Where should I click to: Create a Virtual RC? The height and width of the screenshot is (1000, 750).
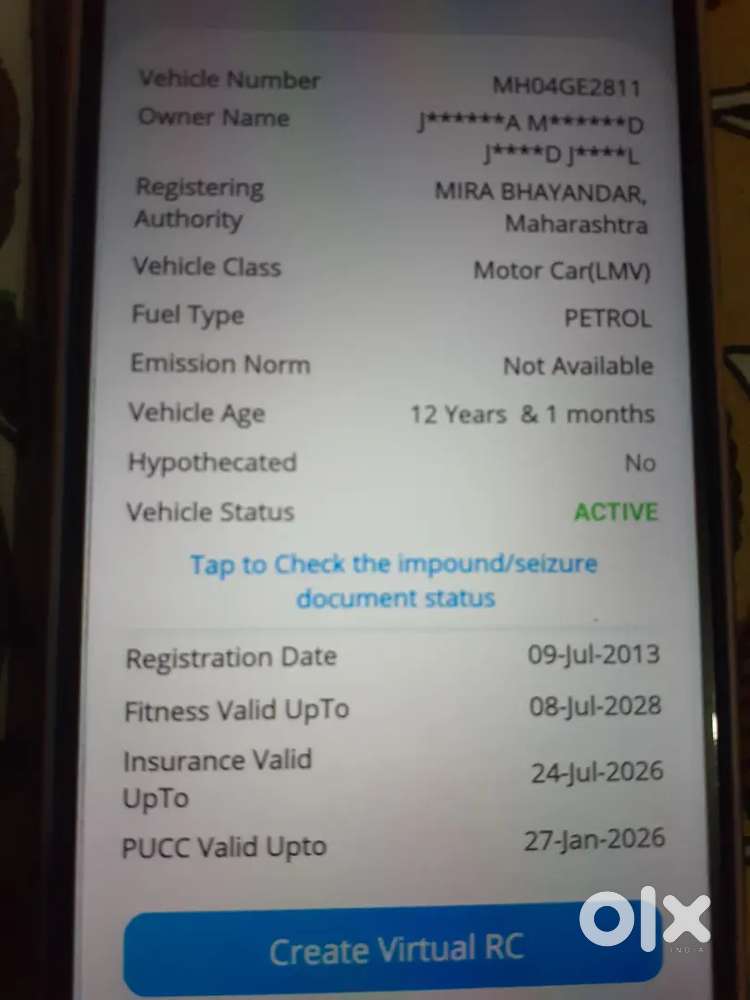(x=394, y=949)
